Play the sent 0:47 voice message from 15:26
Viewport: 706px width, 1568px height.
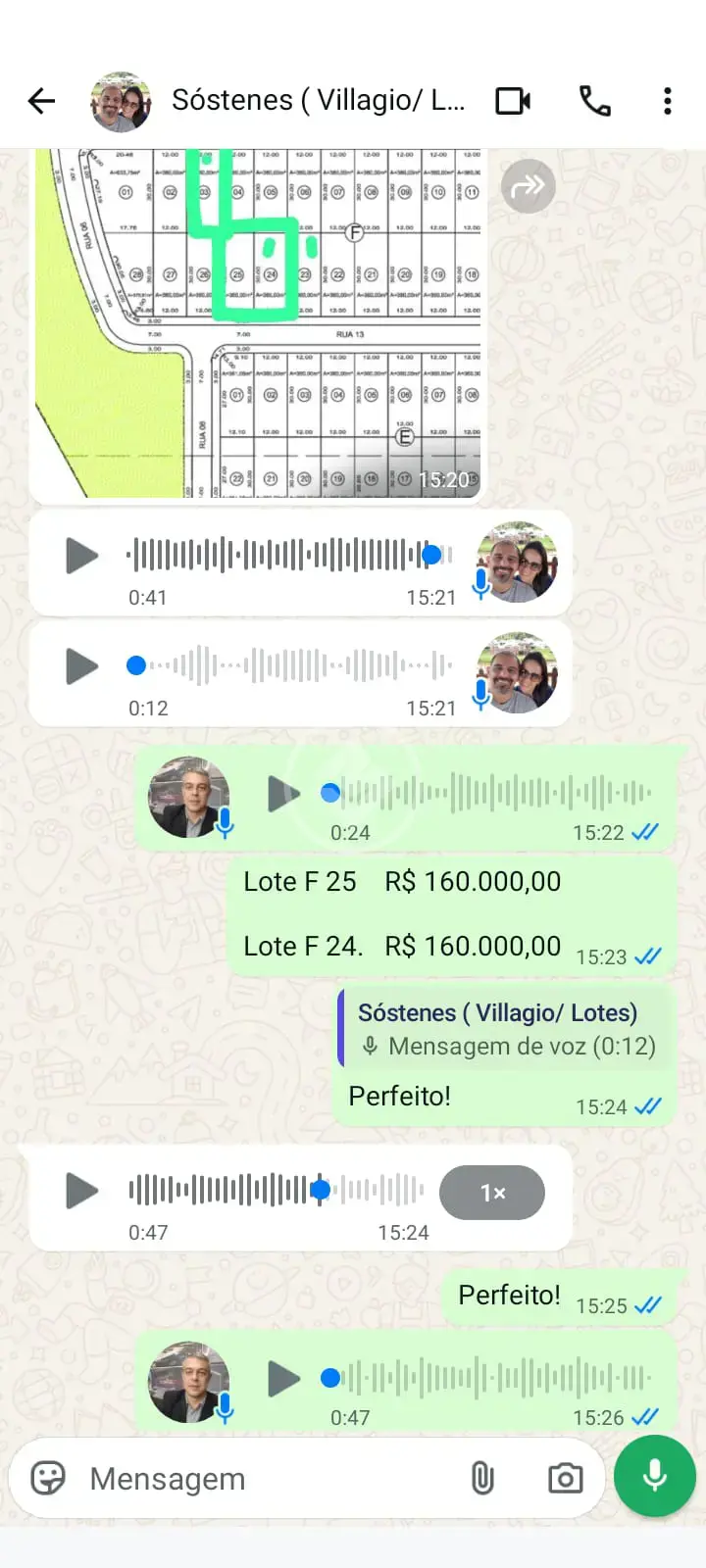(284, 1379)
